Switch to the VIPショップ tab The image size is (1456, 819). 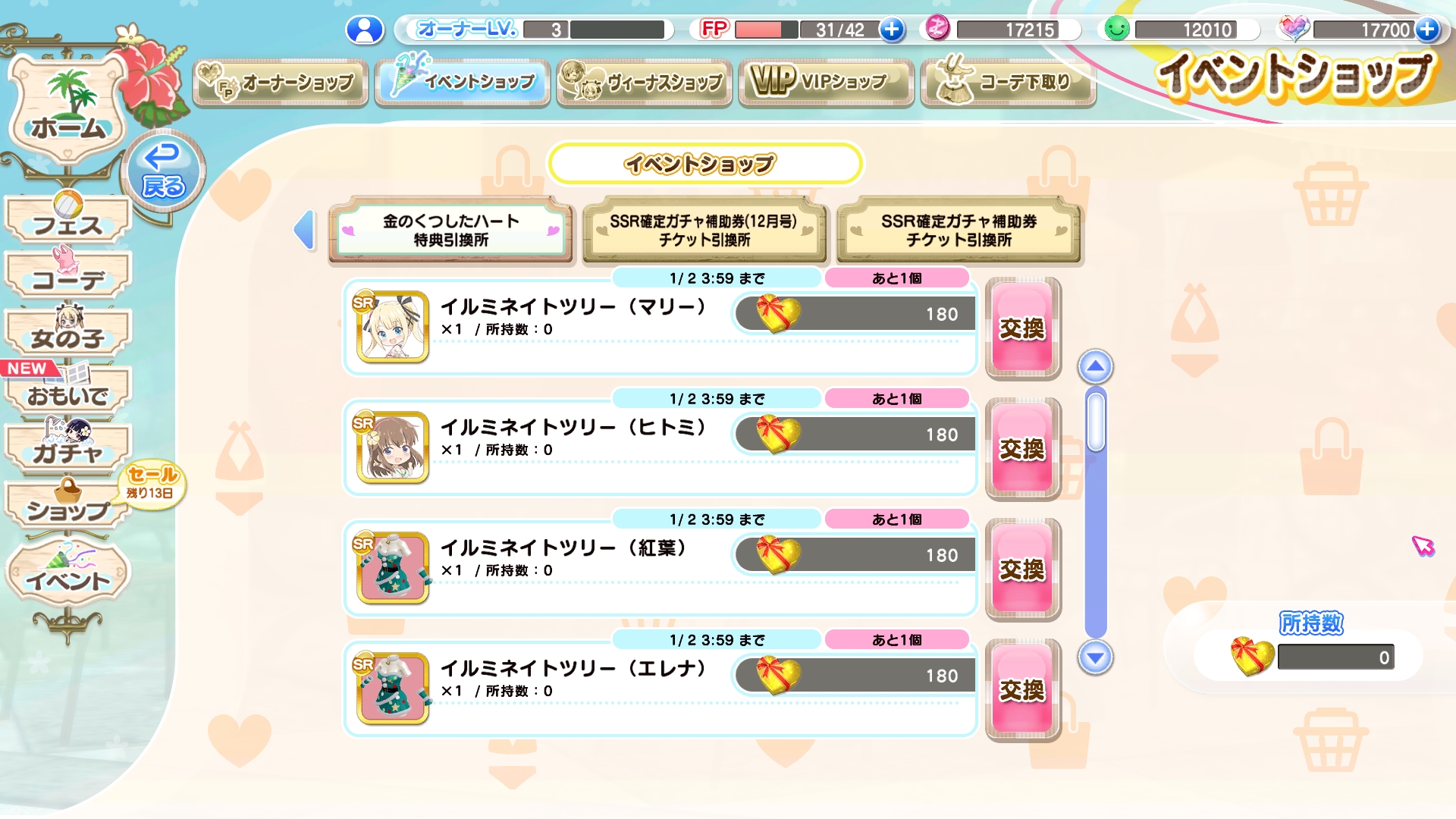827,82
